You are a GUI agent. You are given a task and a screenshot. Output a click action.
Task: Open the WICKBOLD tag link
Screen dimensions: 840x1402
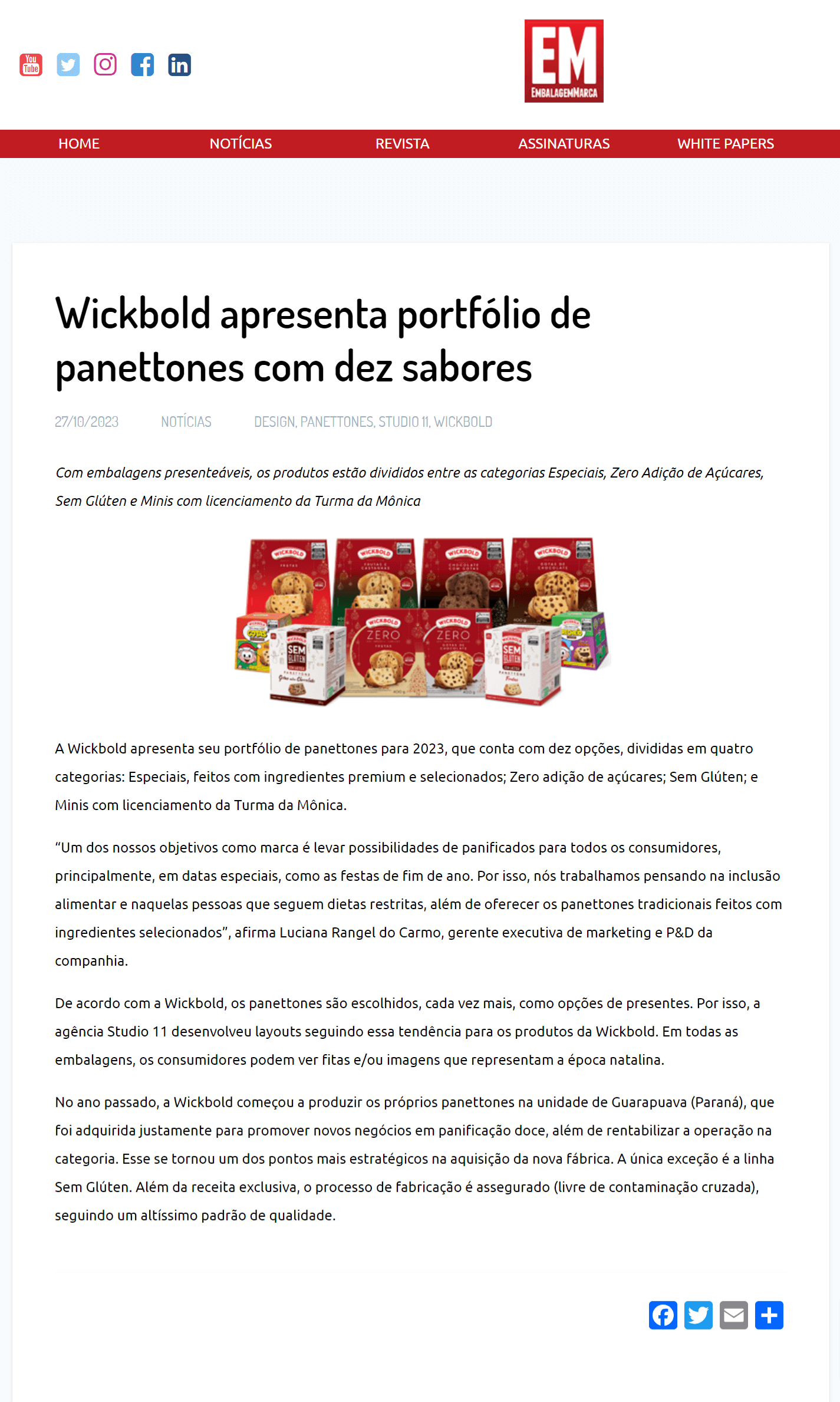(463, 422)
